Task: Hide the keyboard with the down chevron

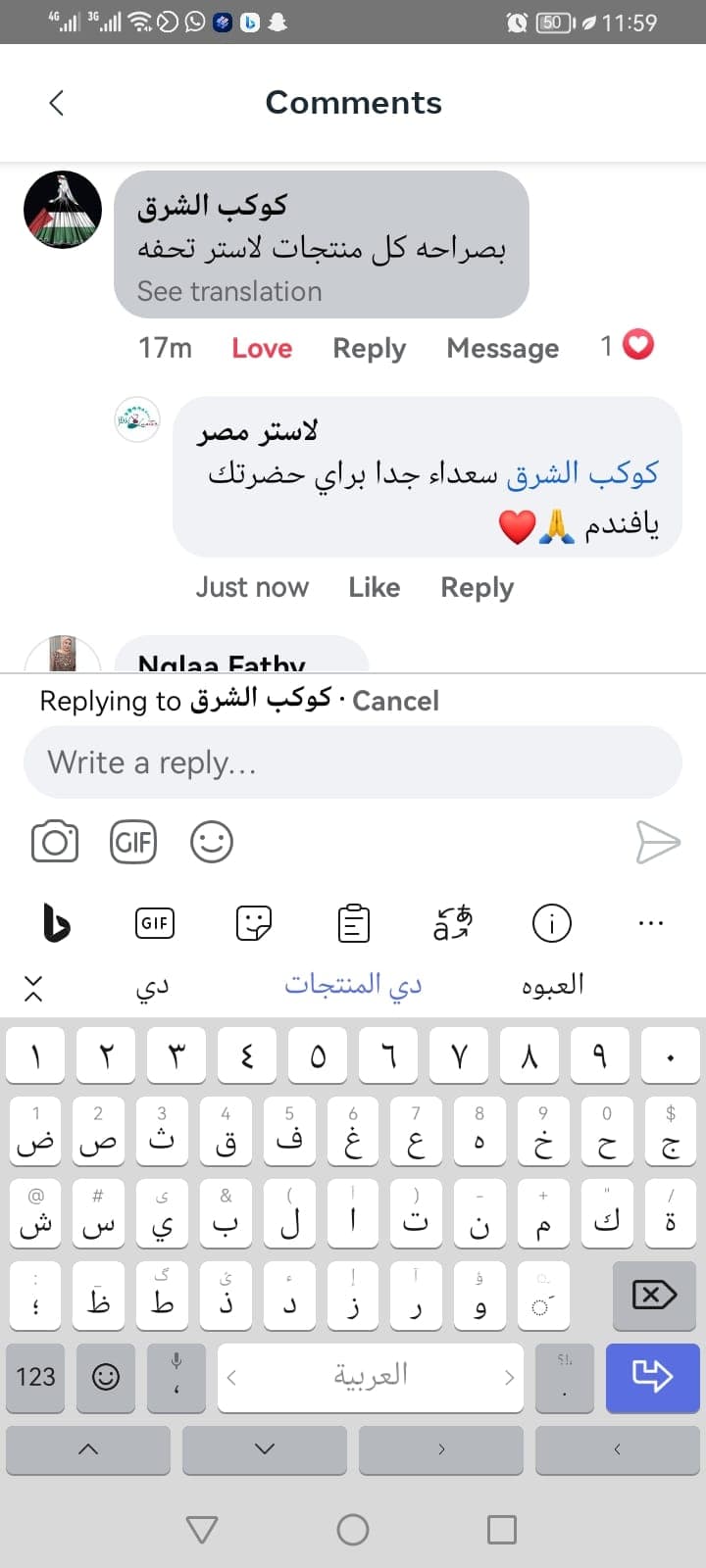Action: (x=262, y=1450)
